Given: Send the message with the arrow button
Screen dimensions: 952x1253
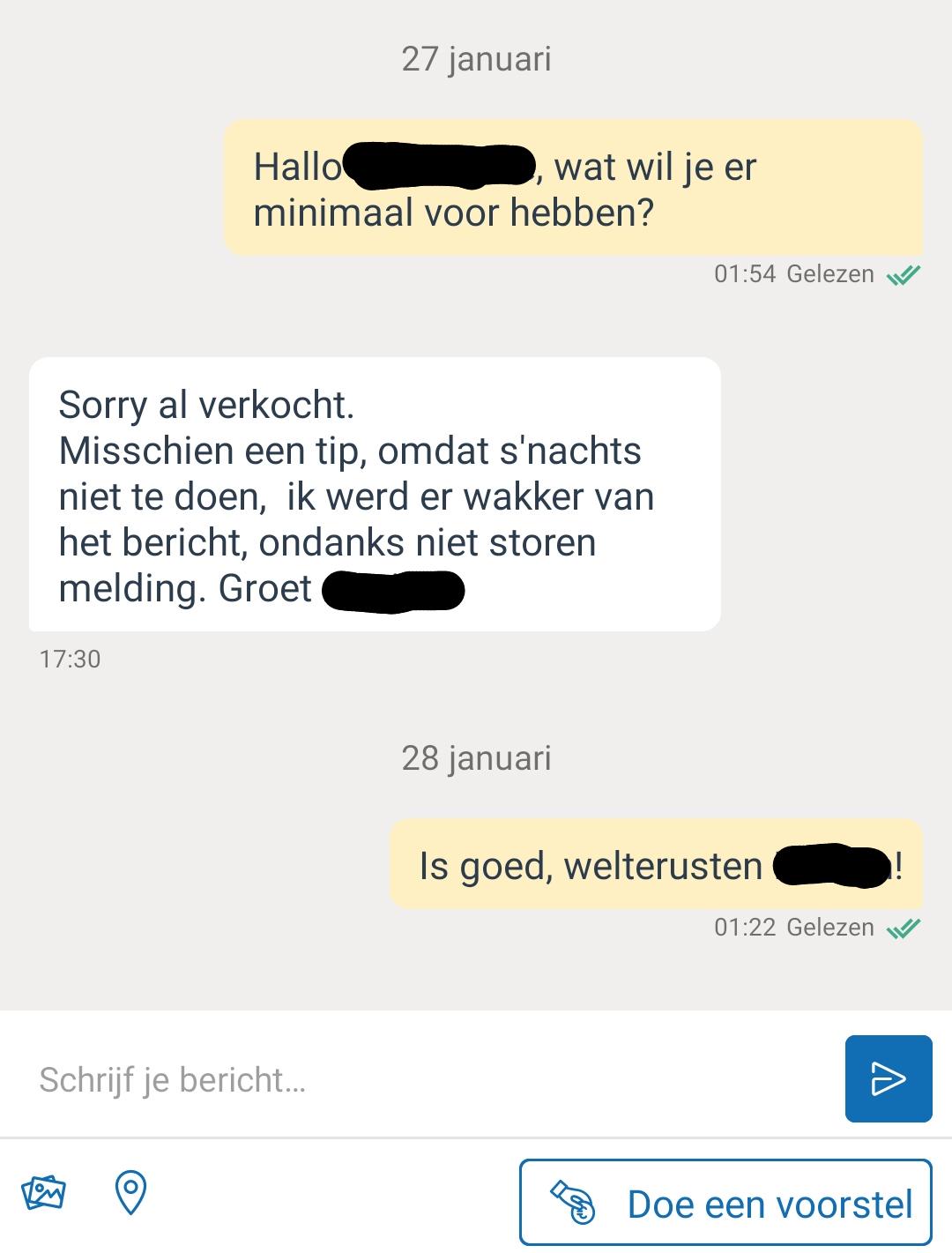Looking at the screenshot, I should coord(888,1078).
